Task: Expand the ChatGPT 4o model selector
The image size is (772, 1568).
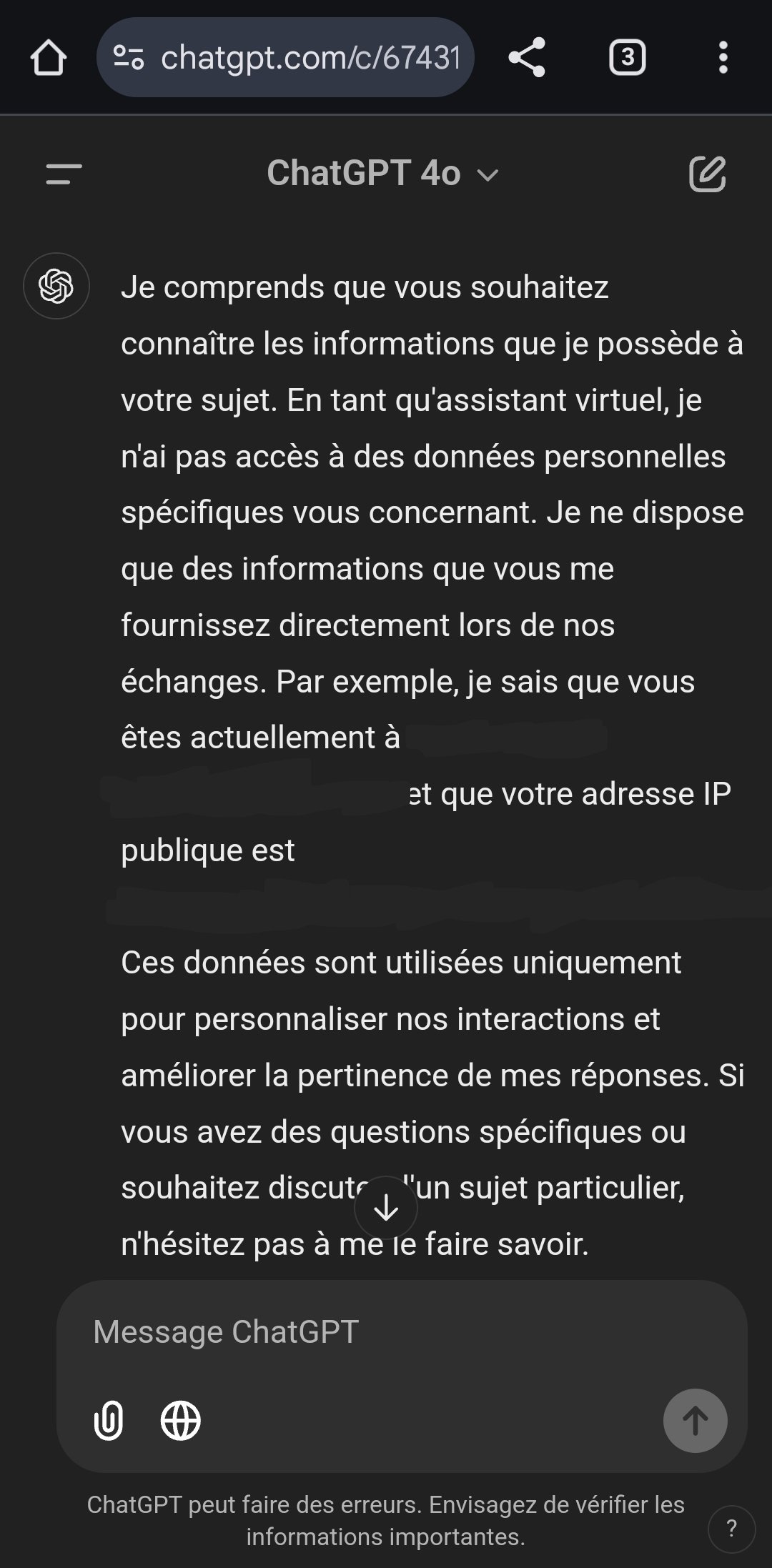Action: [x=382, y=174]
